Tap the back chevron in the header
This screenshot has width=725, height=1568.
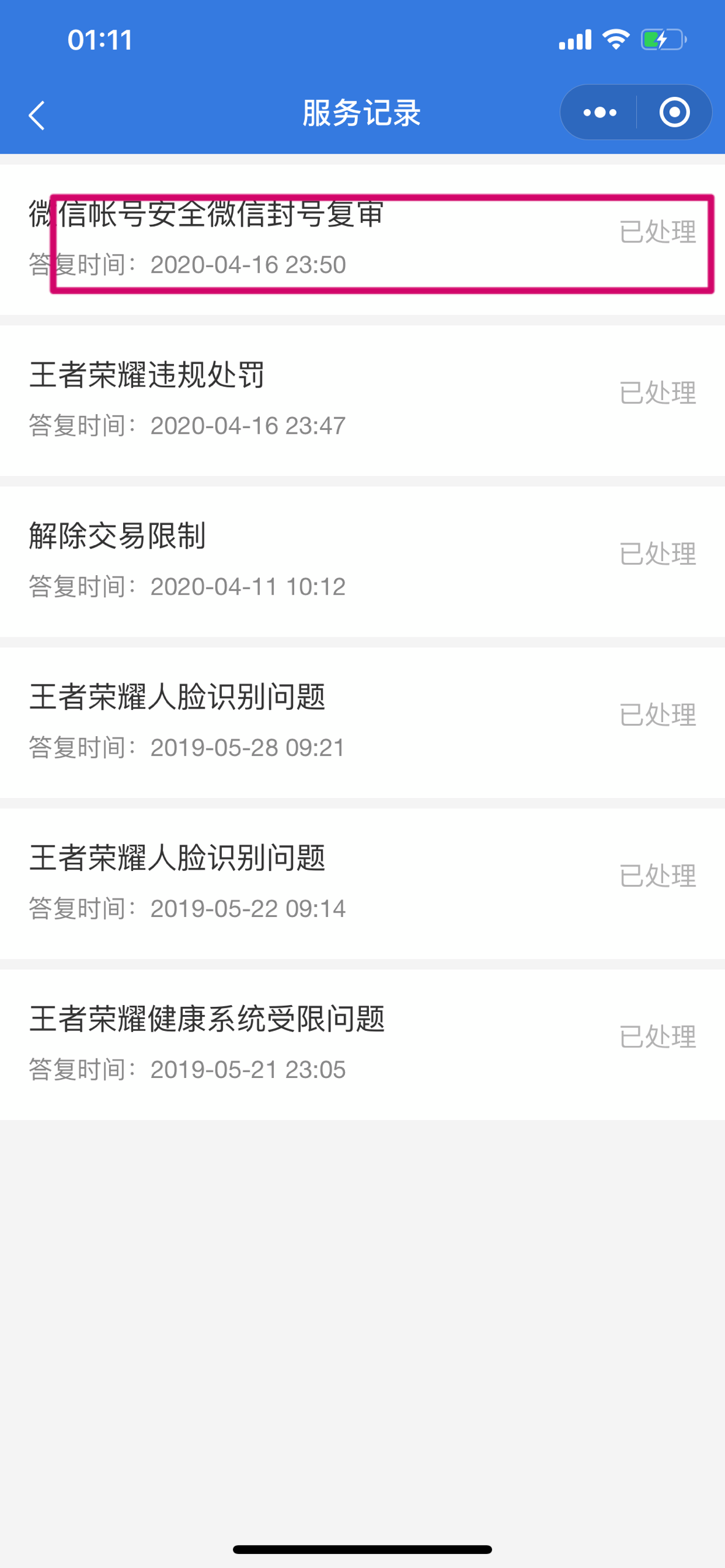[36, 114]
